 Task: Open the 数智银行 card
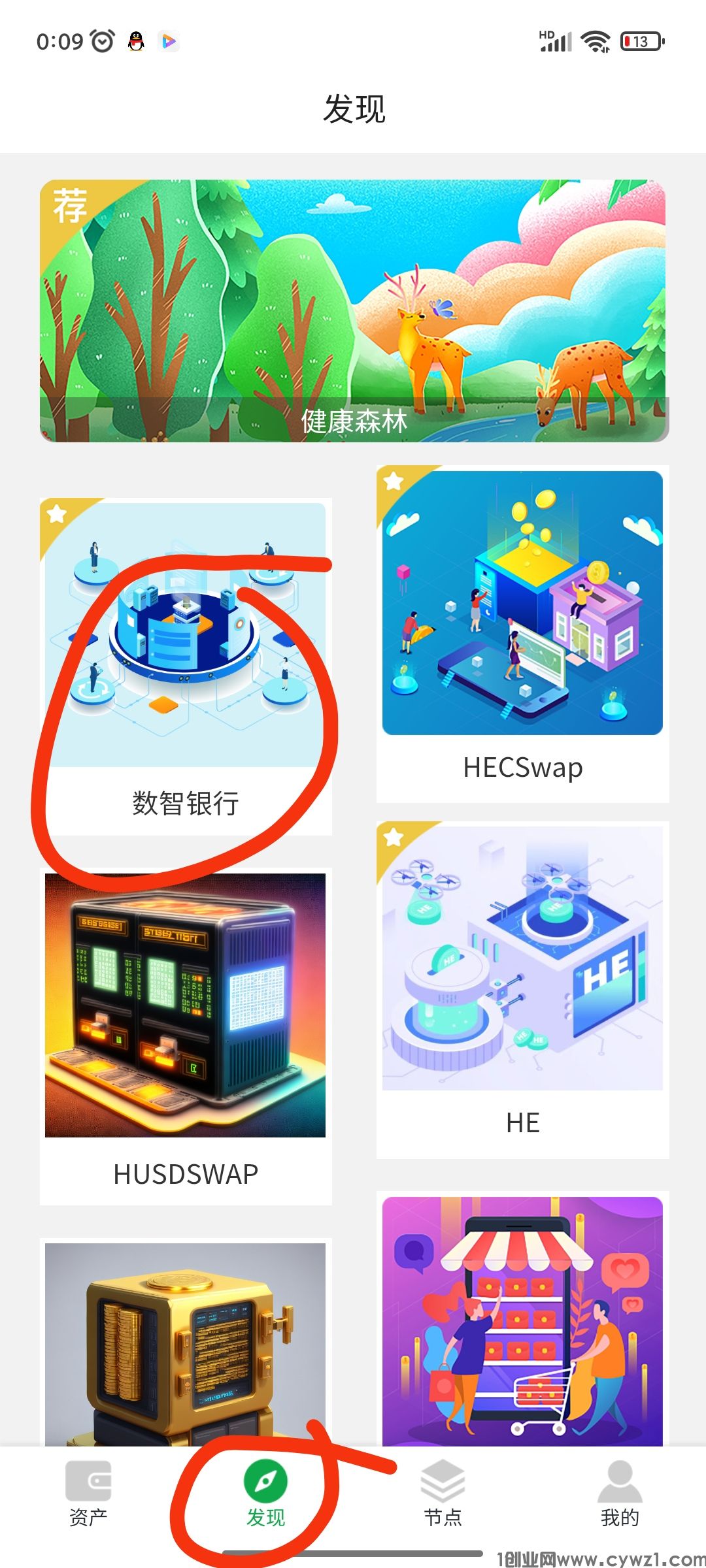point(186,666)
